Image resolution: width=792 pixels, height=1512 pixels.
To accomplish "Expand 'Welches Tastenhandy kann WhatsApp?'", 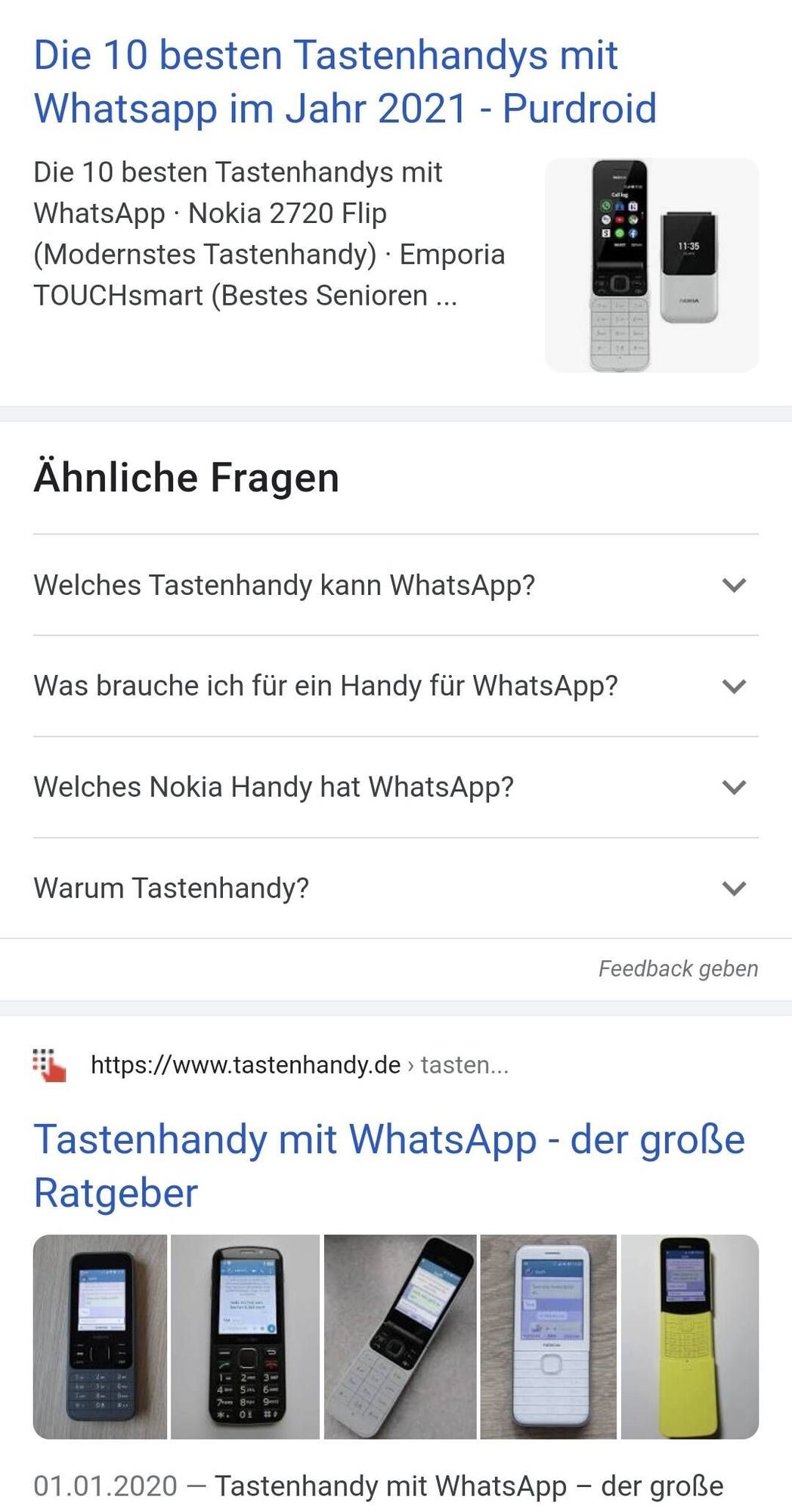I will [x=395, y=585].
